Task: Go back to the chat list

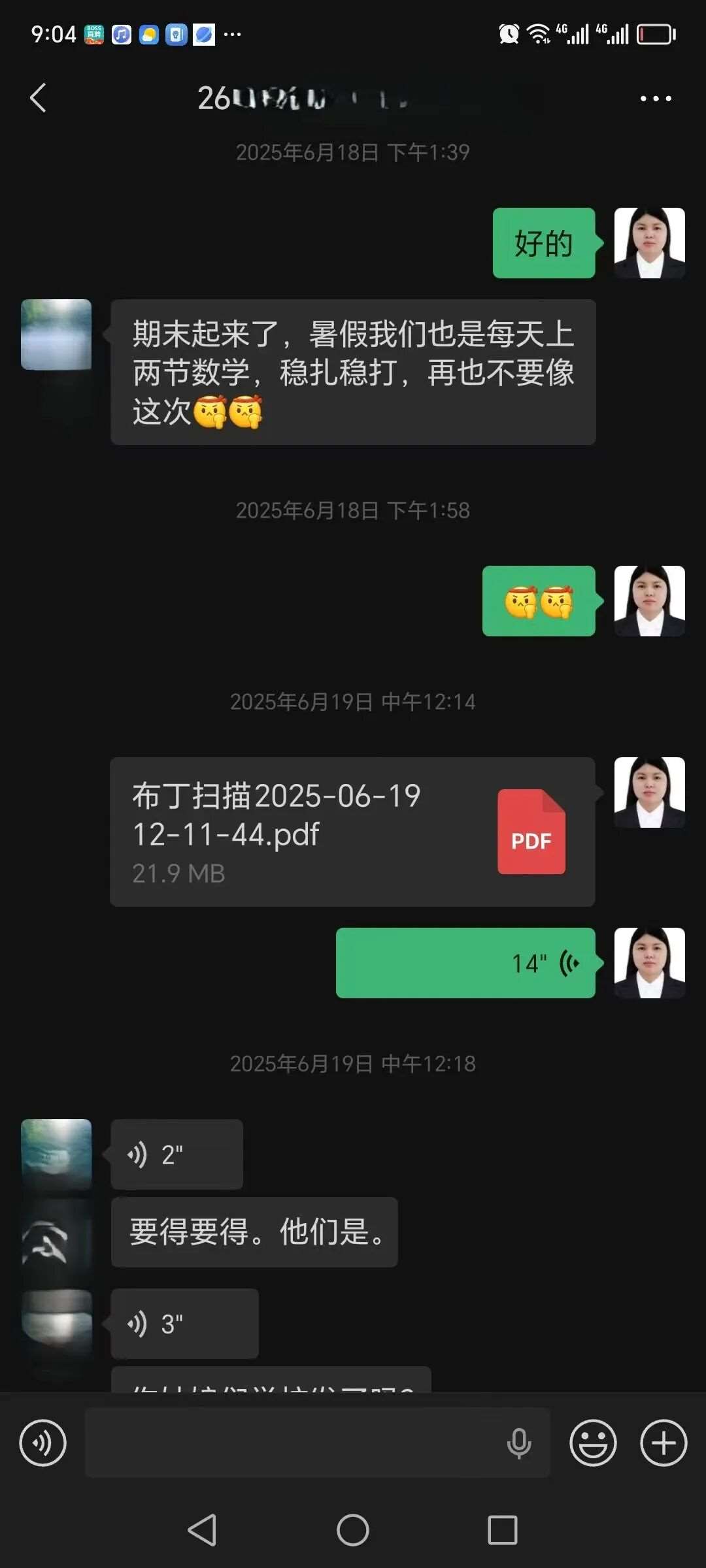Action: [x=38, y=99]
